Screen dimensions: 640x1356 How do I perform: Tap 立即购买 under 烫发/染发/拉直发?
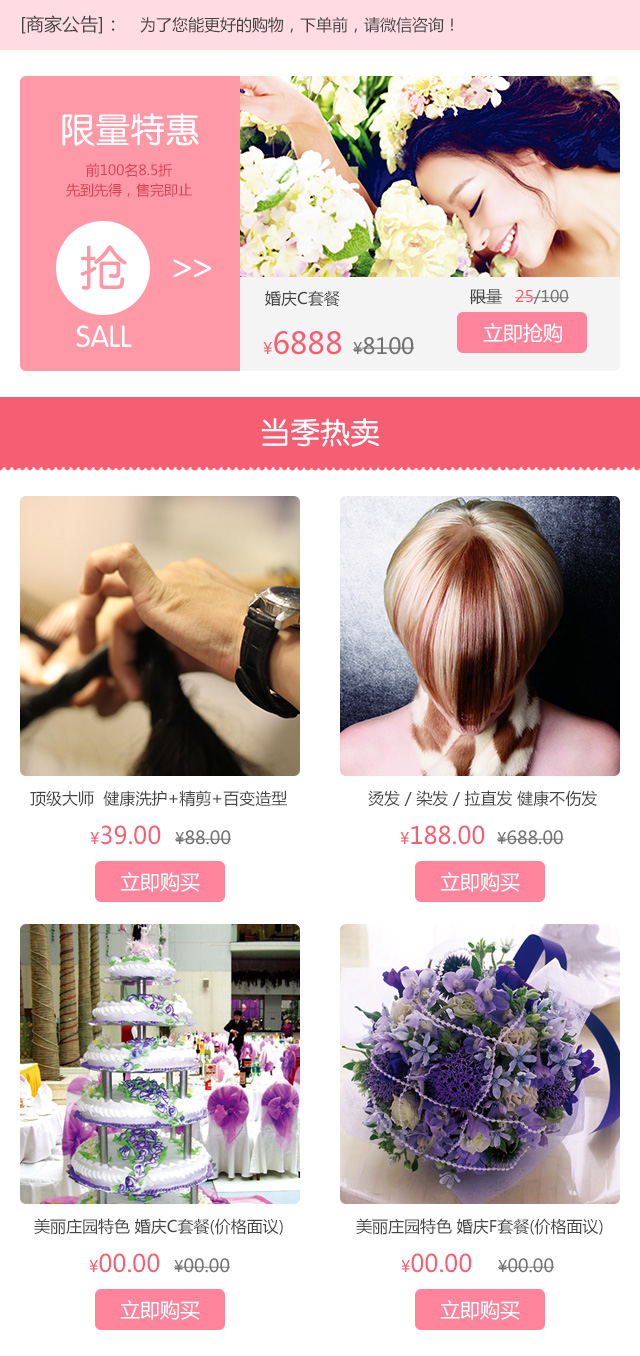pyautogui.click(x=480, y=882)
